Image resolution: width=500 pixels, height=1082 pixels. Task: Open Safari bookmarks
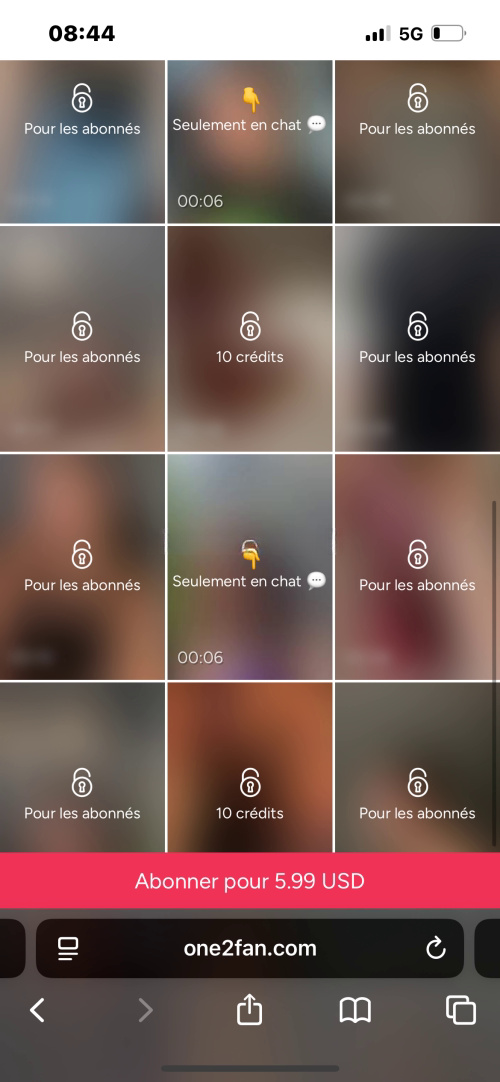click(x=355, y=1011)
